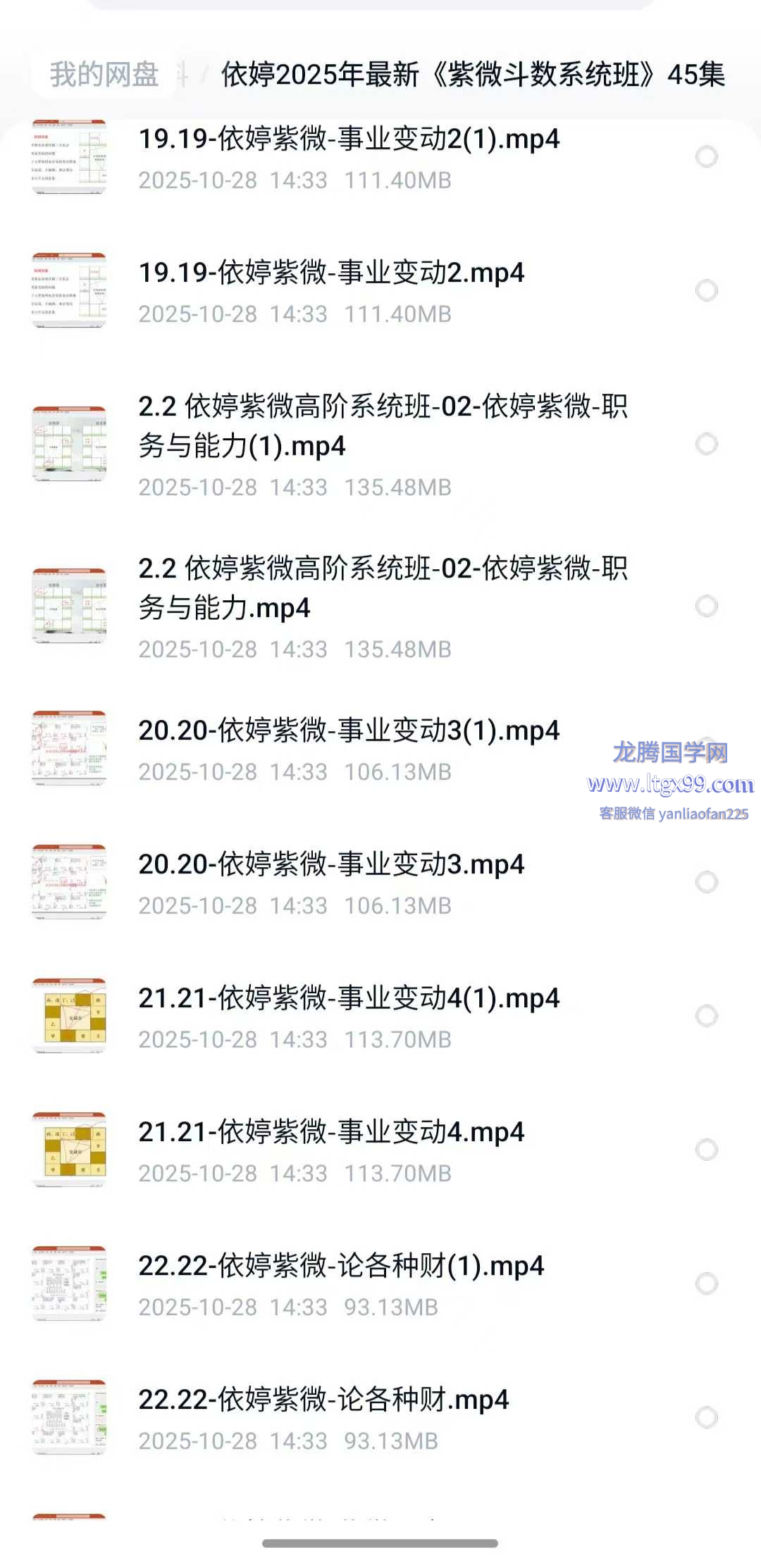Open 22.22-依婷紫微-论各种财.mp4 file
The width and height of the screenshot is (761, 1568).
(323, 1400)
